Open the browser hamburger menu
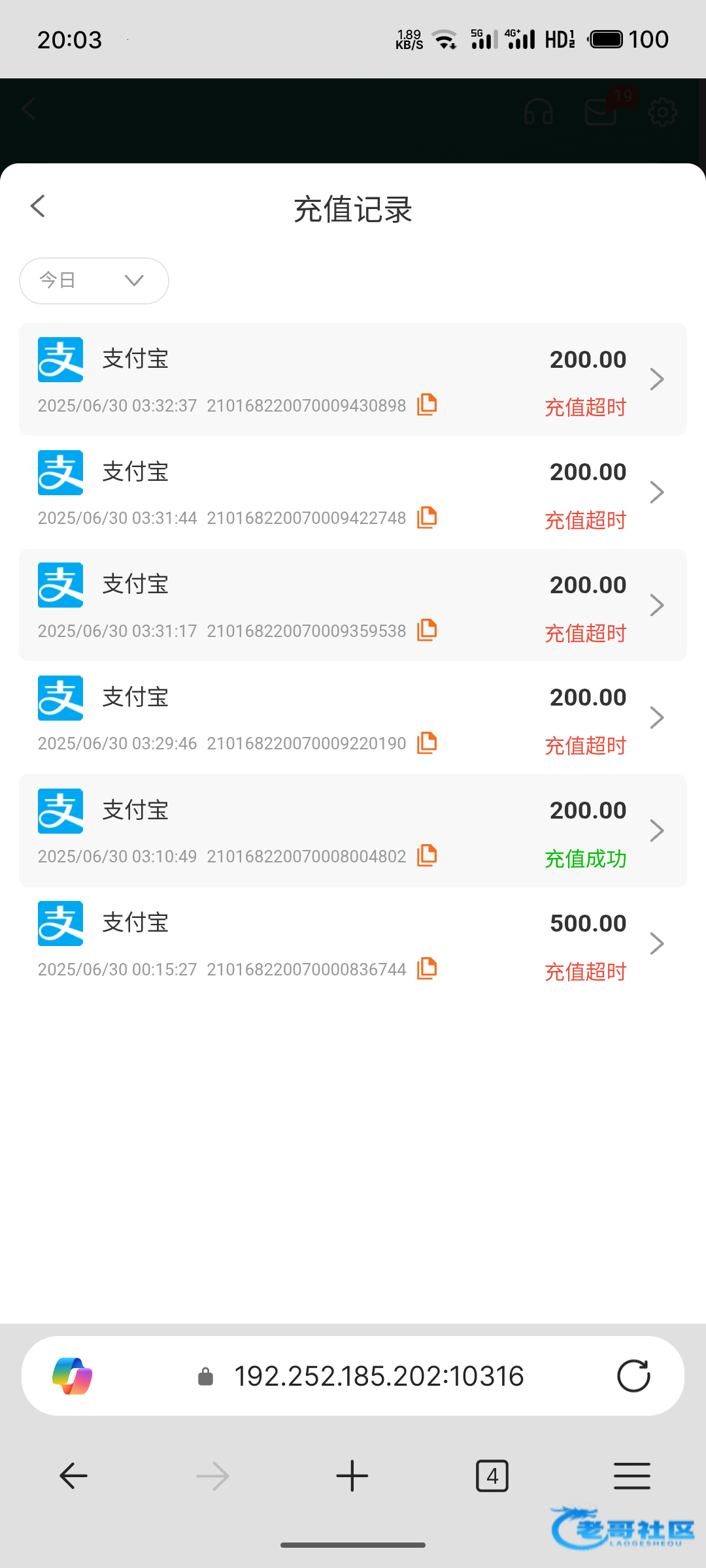 coord(632,1476)
